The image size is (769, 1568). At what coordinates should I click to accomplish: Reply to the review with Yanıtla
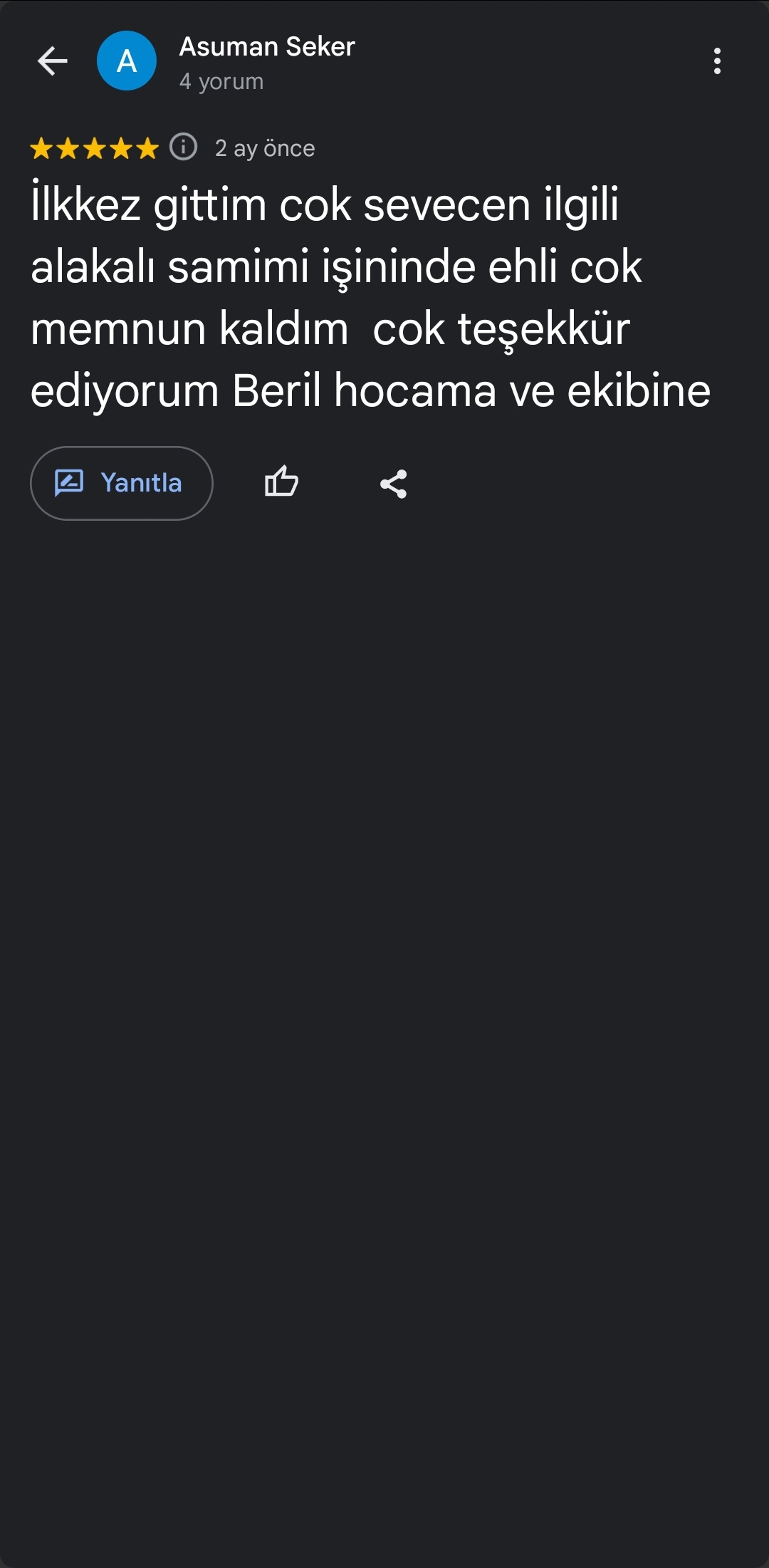click(122, 483)
